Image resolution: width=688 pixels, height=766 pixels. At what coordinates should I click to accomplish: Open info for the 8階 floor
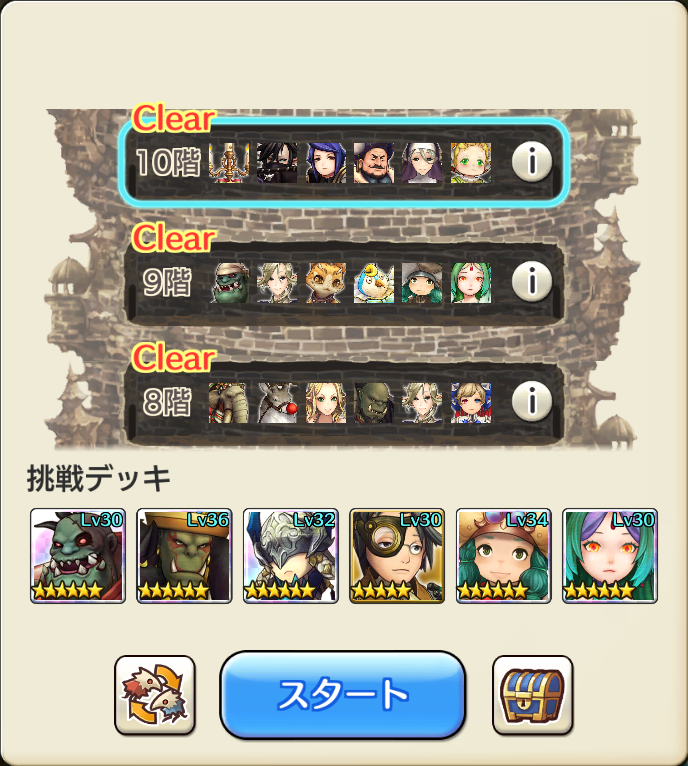[x=532, y=402]
